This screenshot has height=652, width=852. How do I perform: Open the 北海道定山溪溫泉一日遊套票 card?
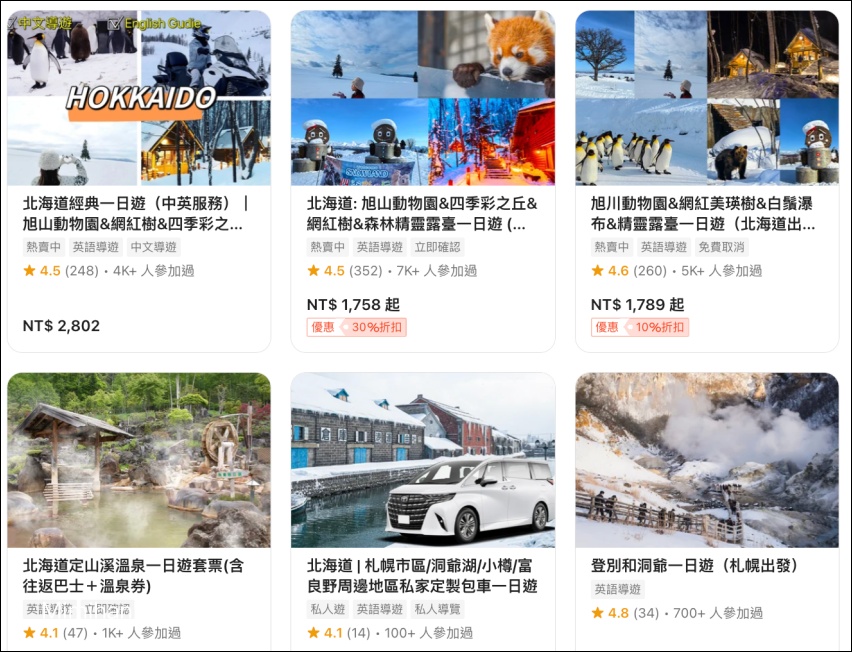pos(138,575)
